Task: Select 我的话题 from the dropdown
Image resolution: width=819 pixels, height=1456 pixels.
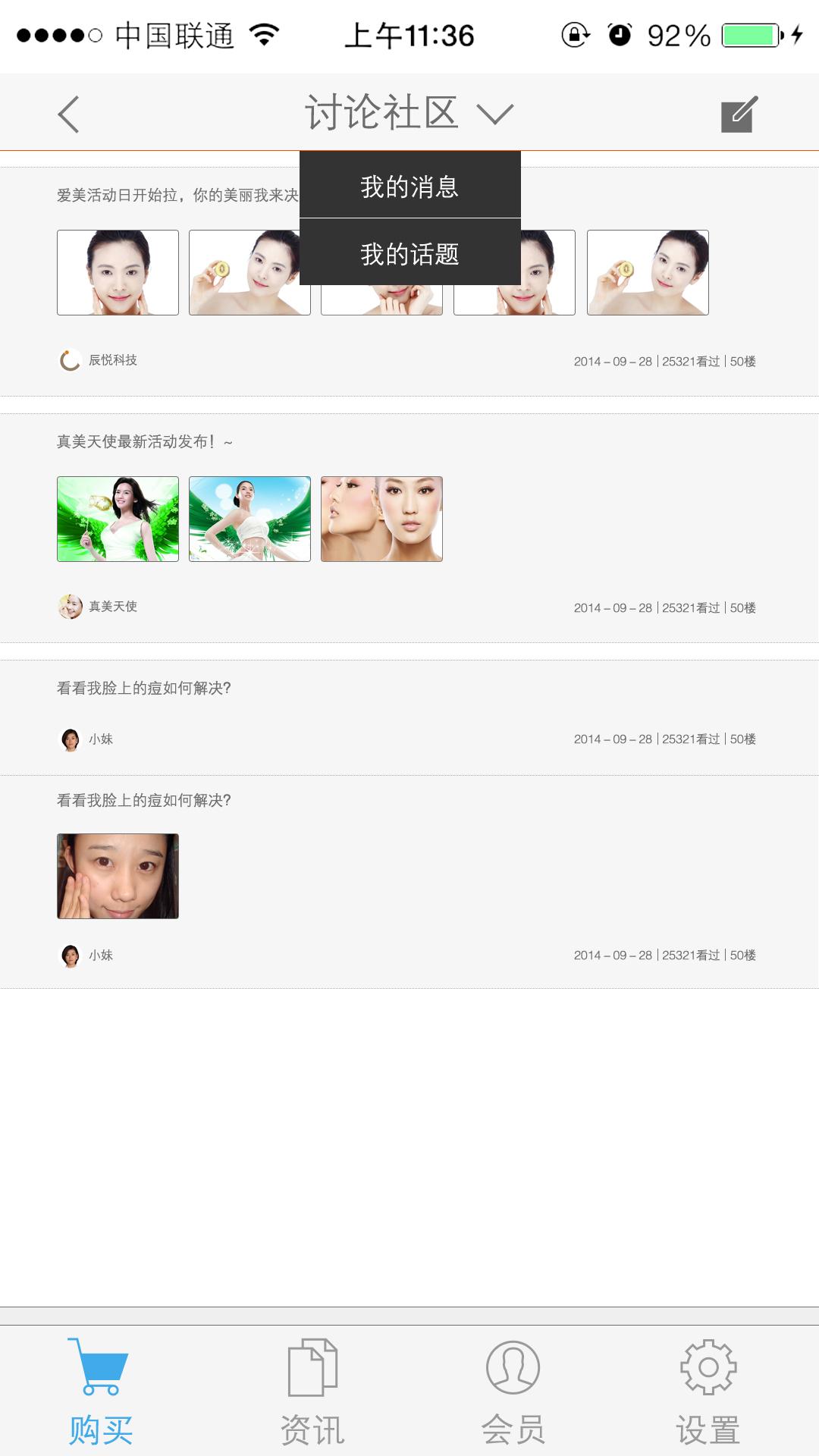Action: (x=409, y=253)
